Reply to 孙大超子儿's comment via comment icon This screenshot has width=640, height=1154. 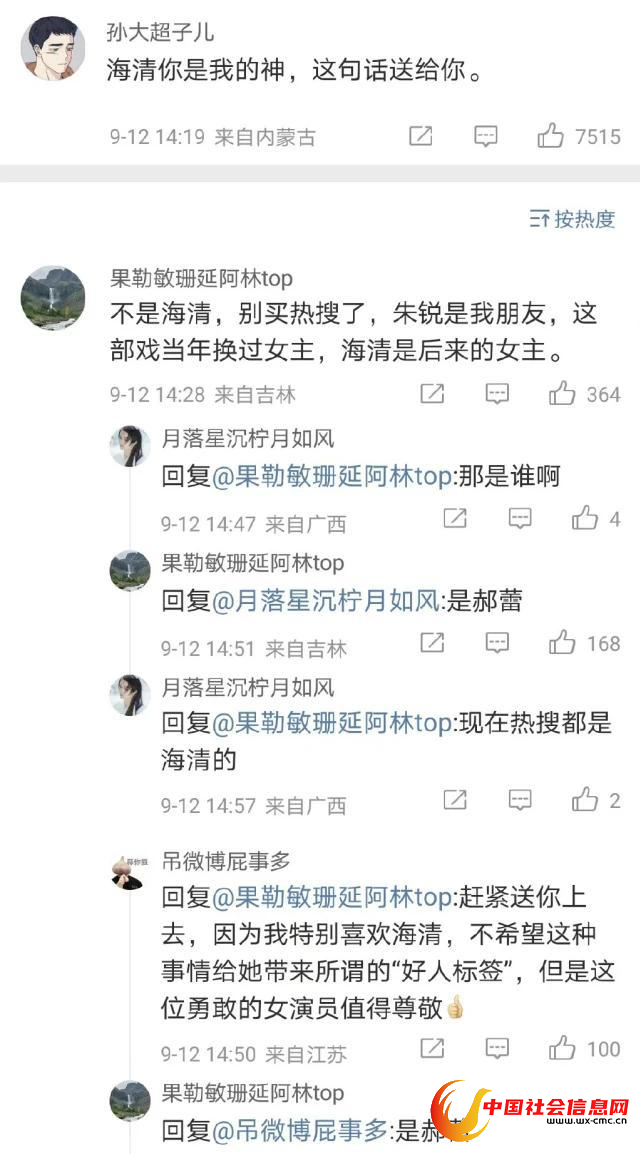pyautogui.click(x=486, y=136)
